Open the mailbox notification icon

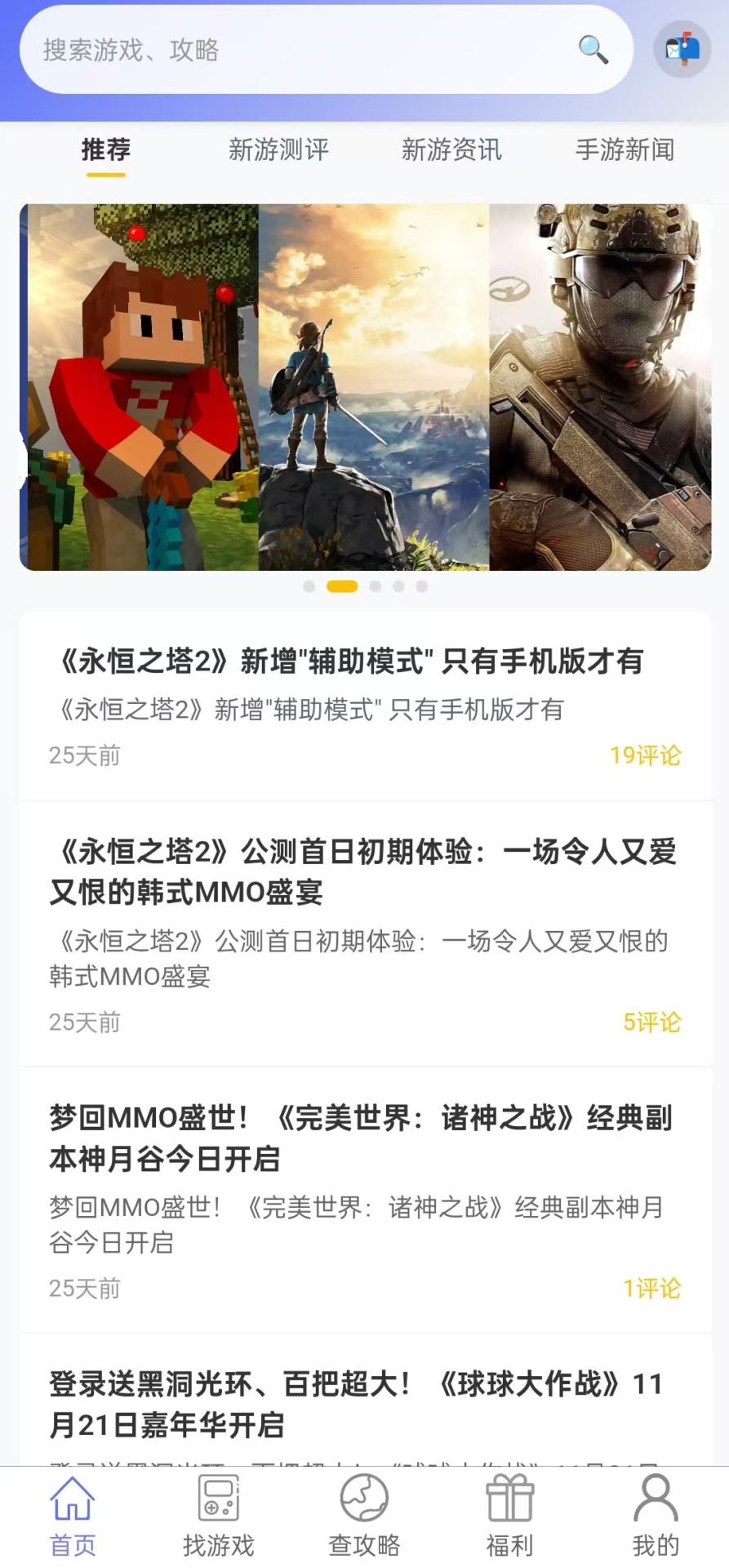(682, 49)
